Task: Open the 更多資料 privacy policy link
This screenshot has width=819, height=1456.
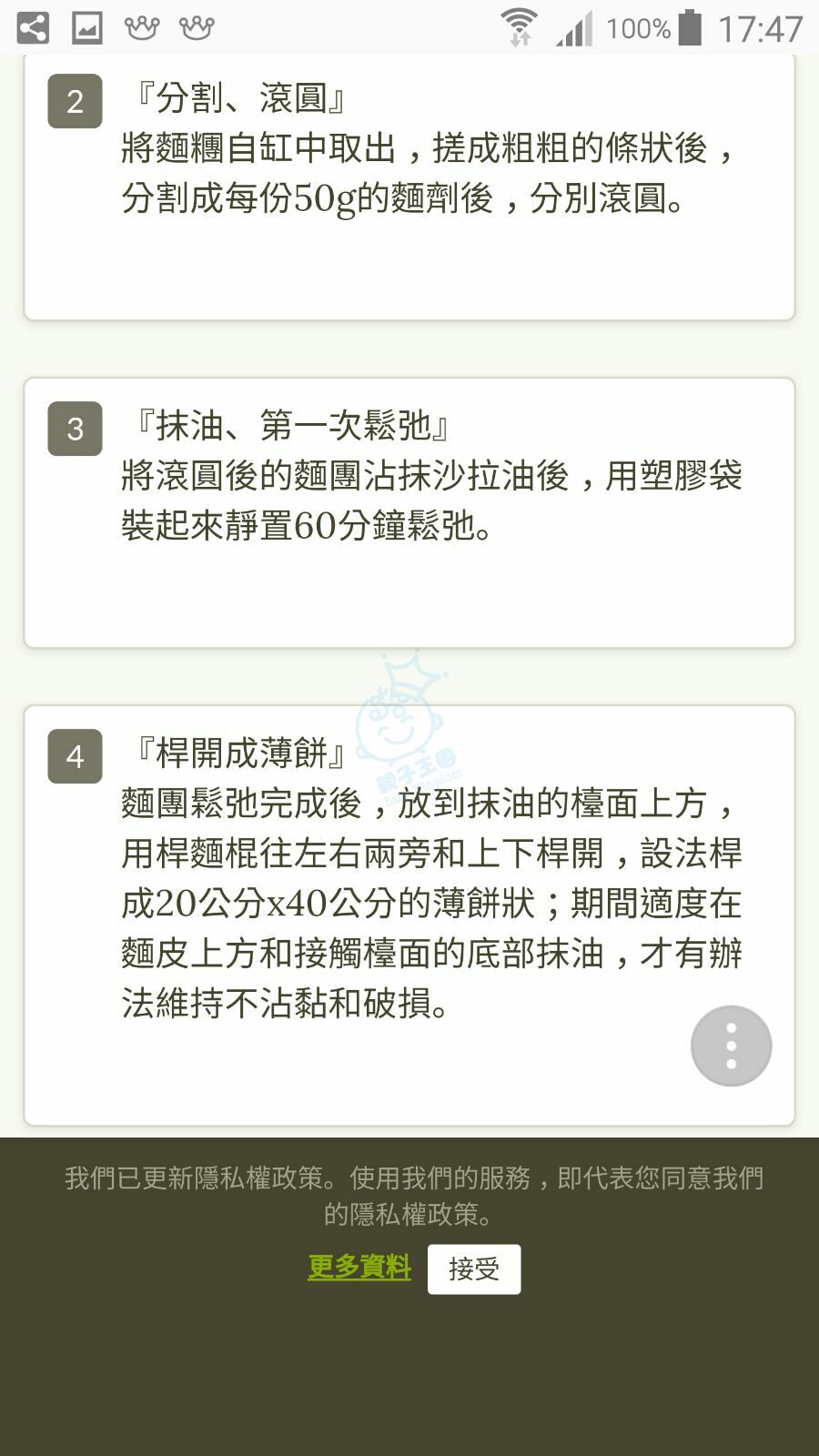Action: pos(359,1267)
